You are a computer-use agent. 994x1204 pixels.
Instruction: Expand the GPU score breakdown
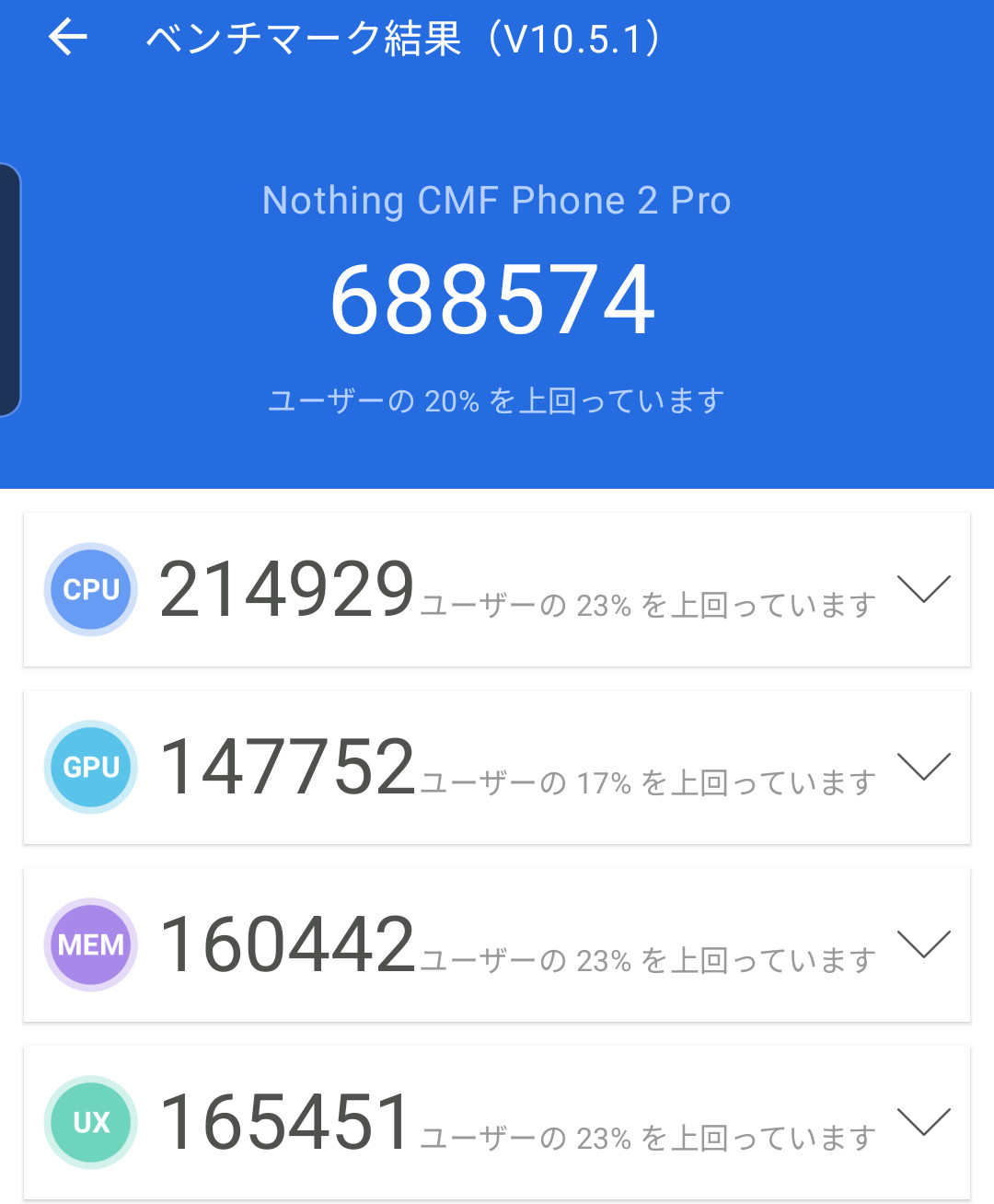point(923,767)
